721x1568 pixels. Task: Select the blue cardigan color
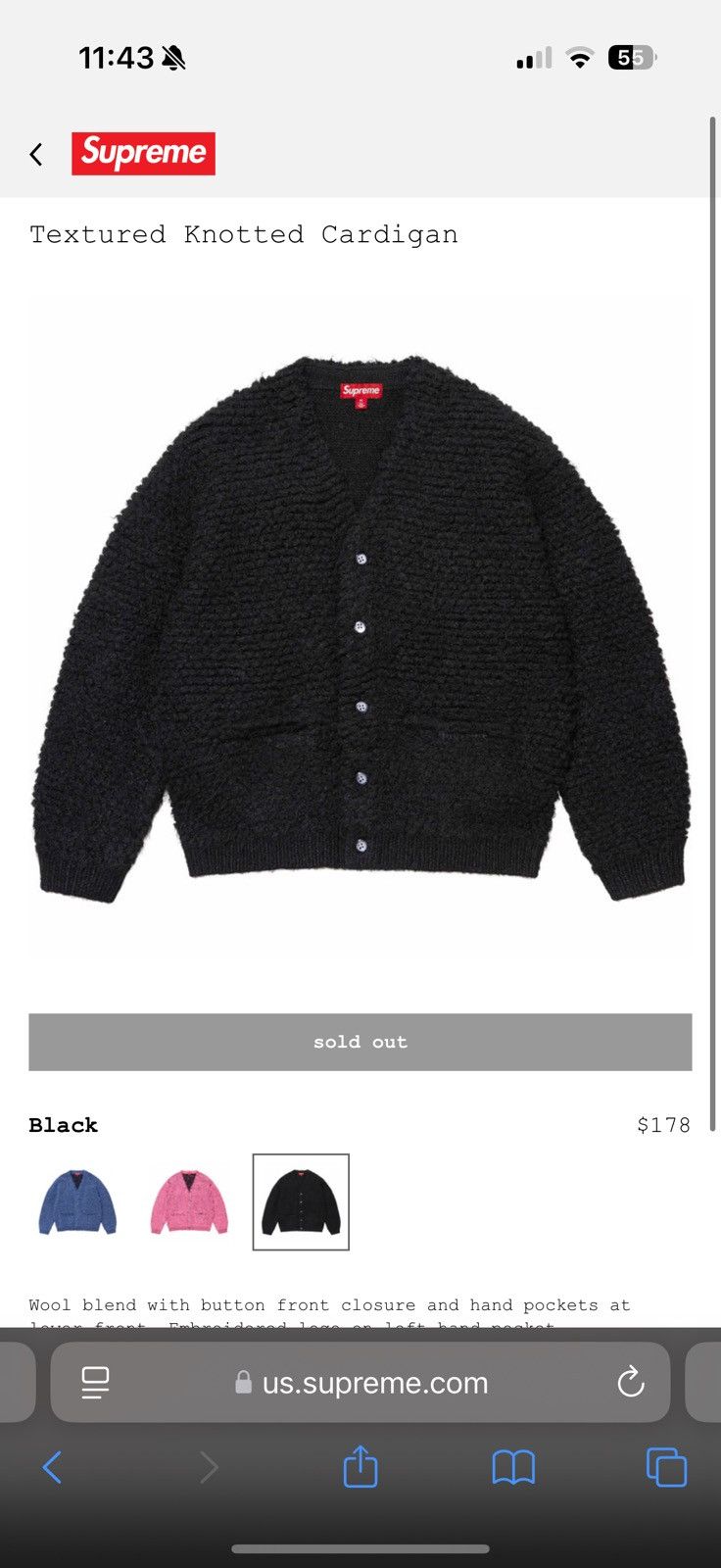click(x=77, y=1201)
